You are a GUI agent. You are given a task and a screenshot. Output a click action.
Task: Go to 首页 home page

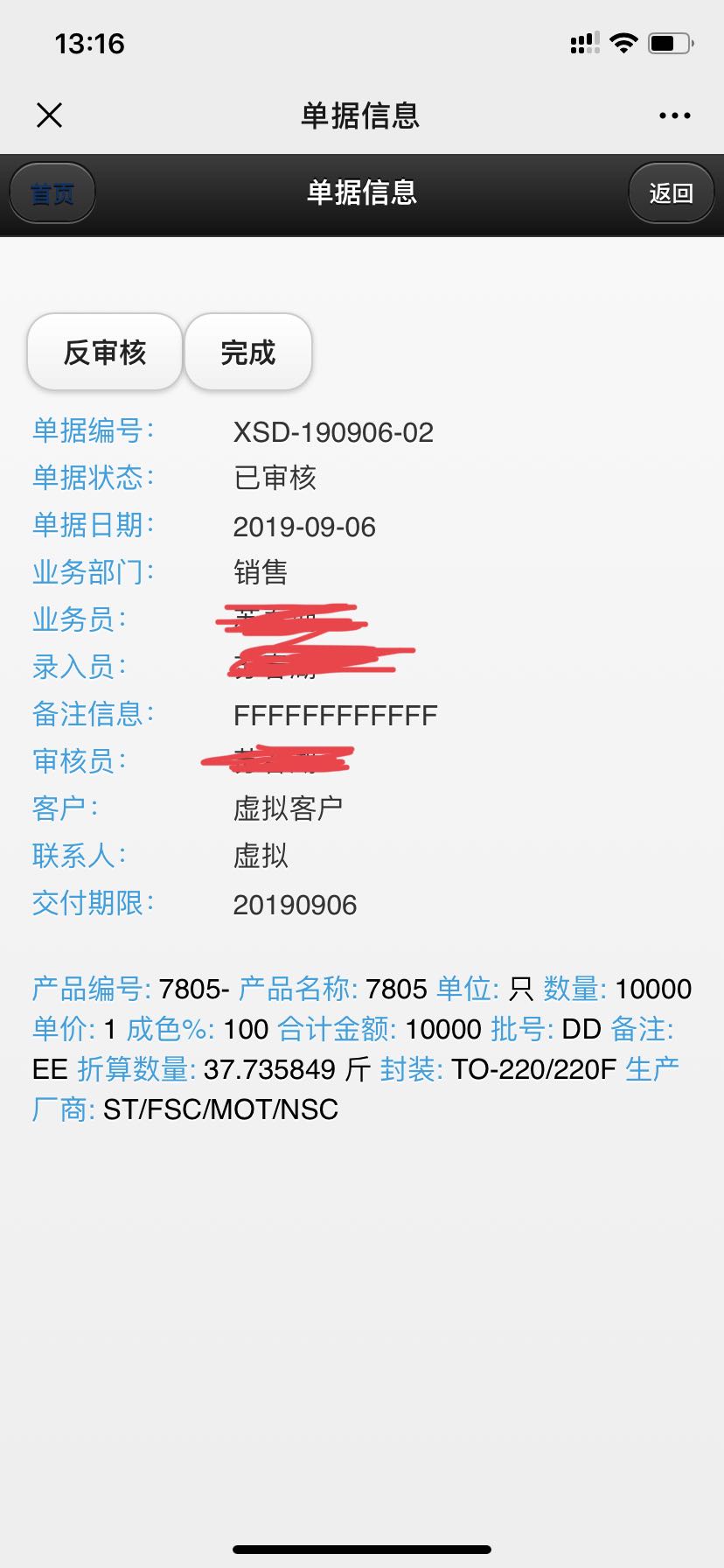52,193
